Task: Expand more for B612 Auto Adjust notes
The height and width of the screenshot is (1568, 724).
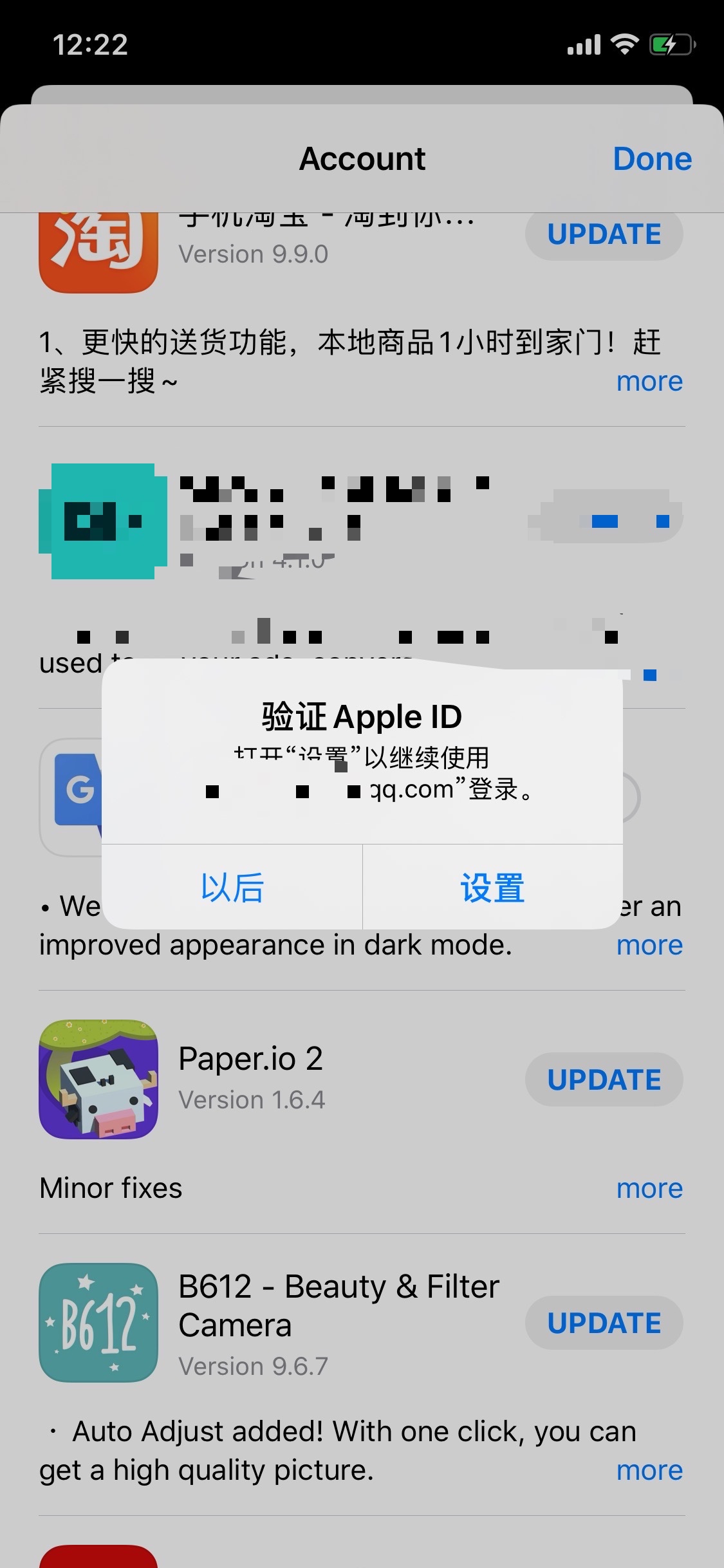Action: 649,1470
